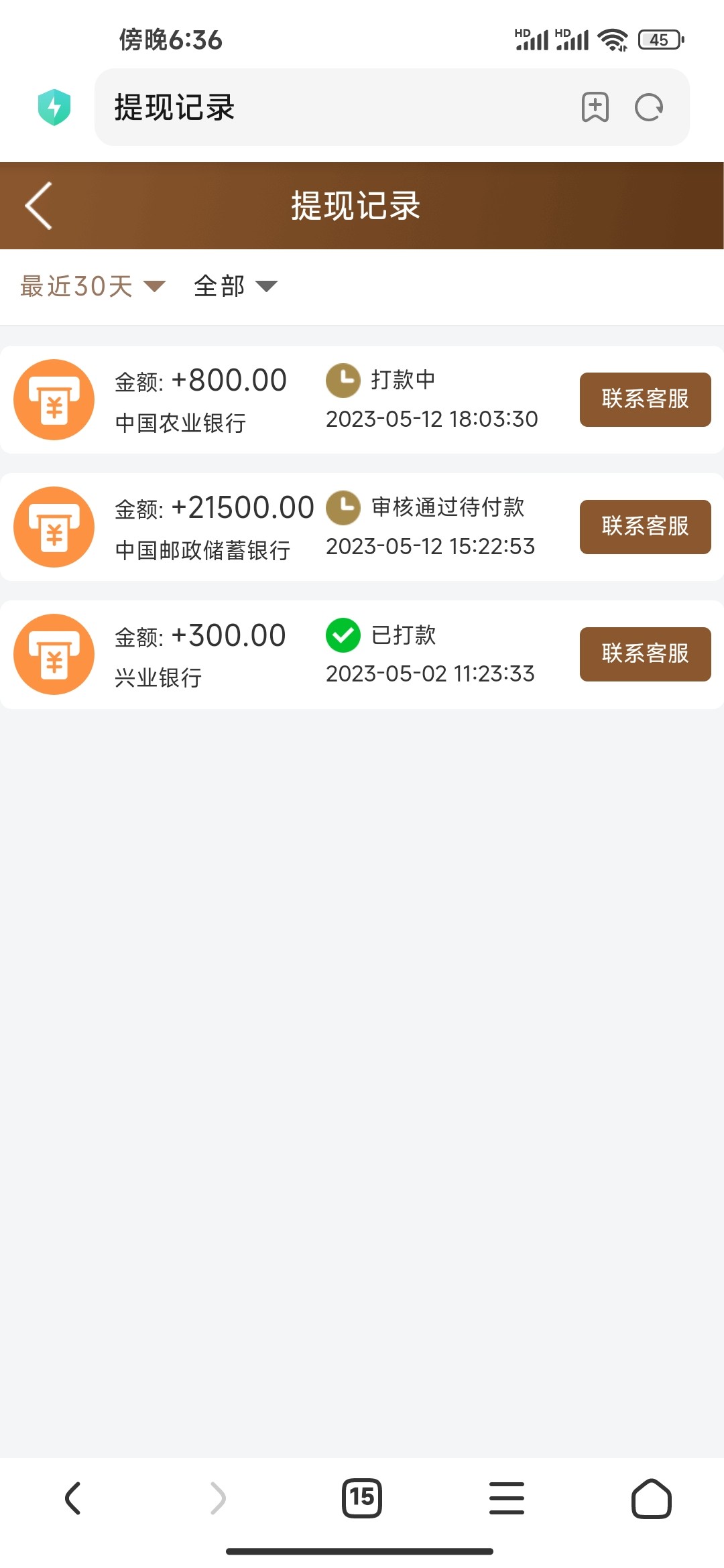
Task: Open the 全部 status dropdown
Action: (235, 287)
